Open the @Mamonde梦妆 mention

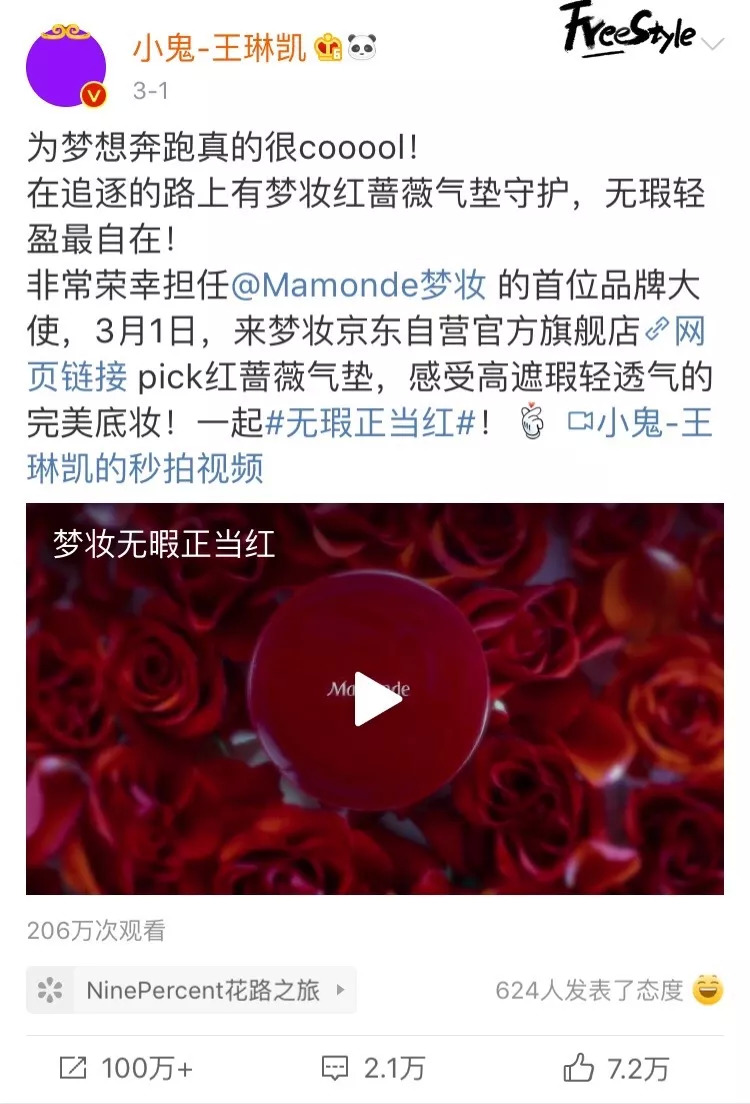click(359, 285)
